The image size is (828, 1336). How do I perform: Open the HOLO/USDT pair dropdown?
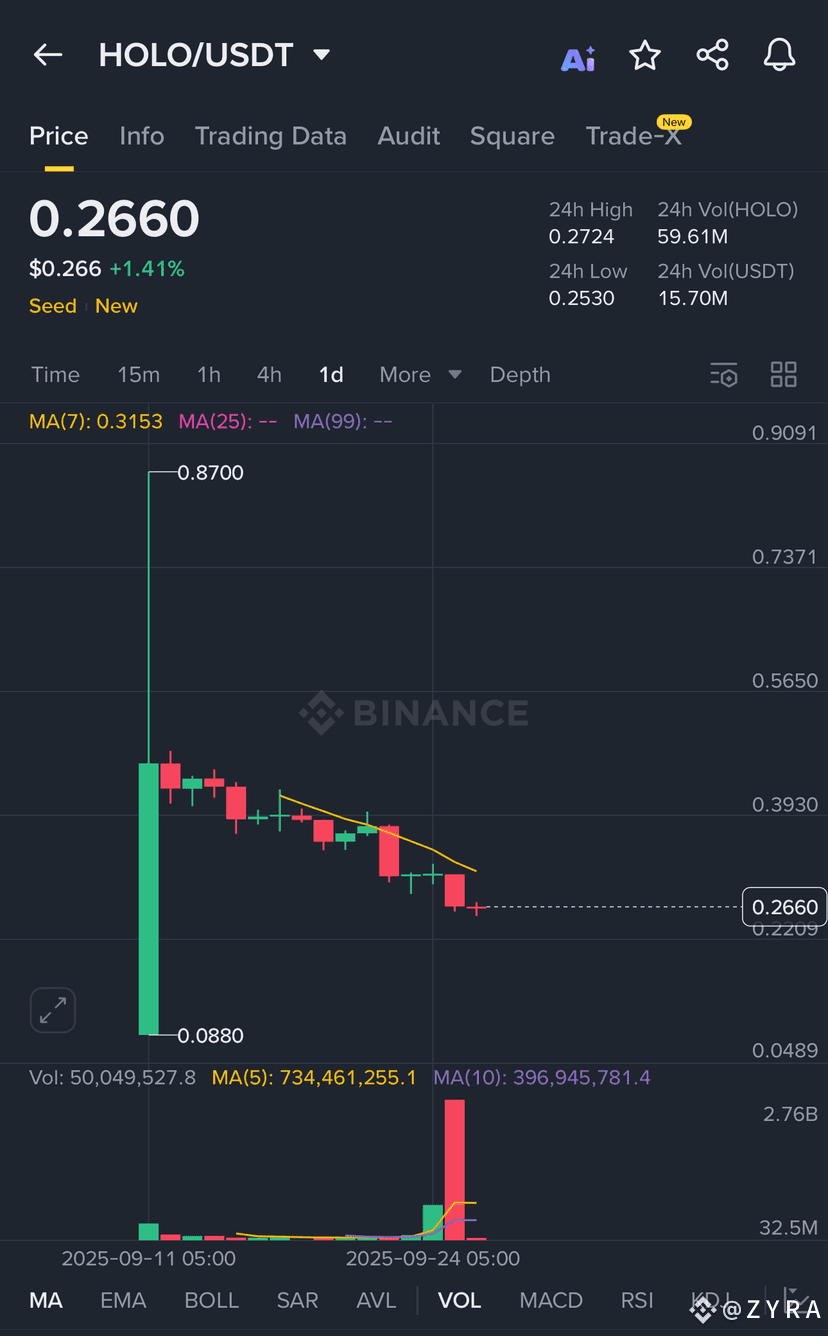215,55
